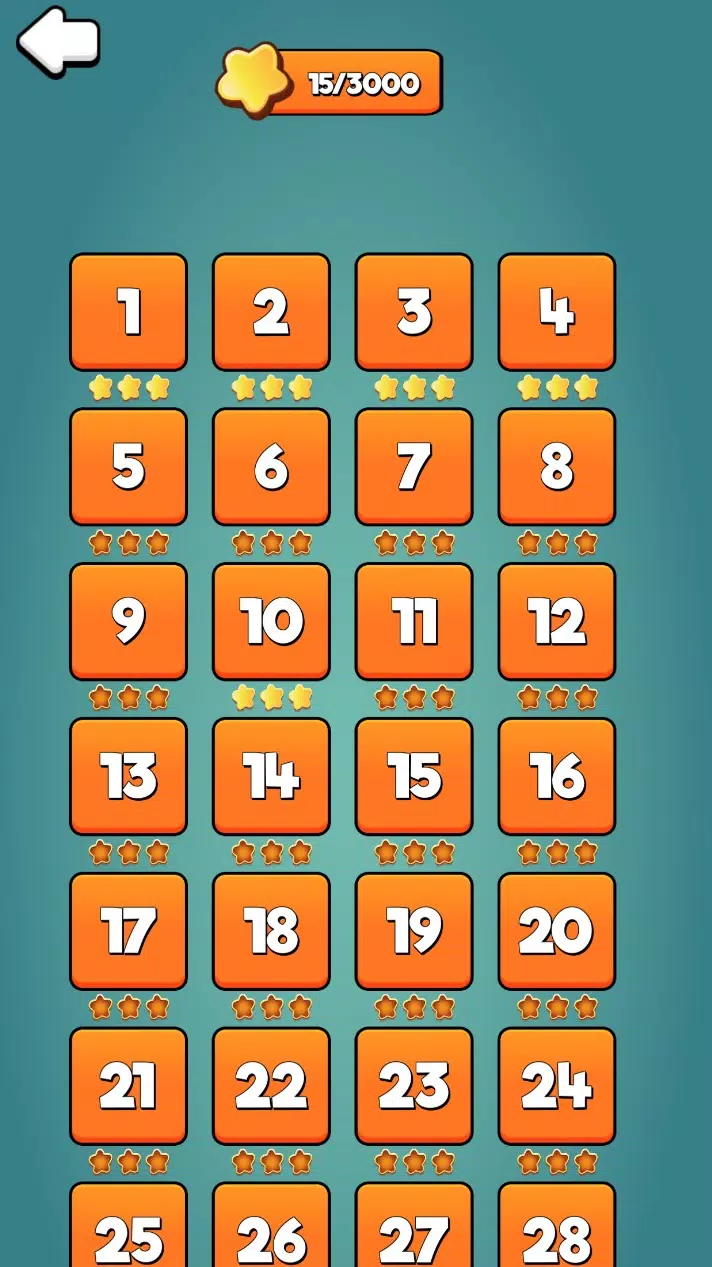Open level 1
The height and width of the screenshot is (1267, 712).
tap(128, 312)
